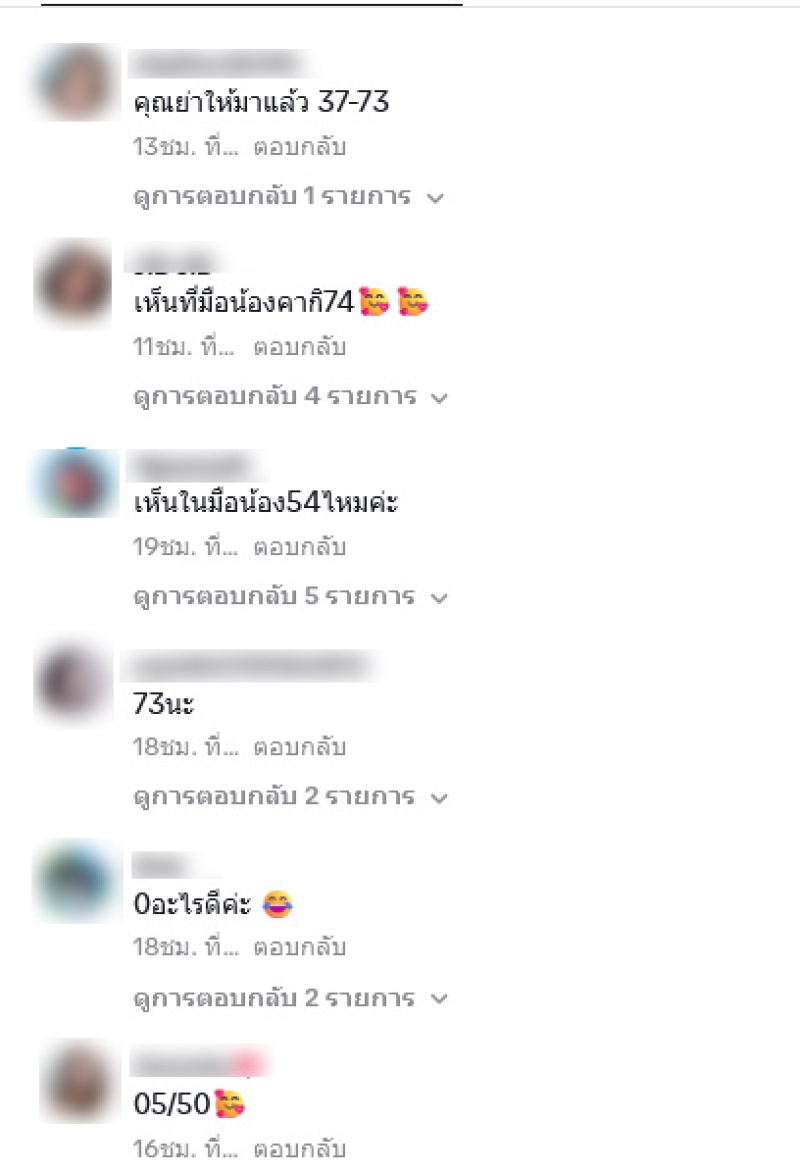Reply to the comment saying 73นะ
The height and width of the screenshot is (1173, 800).
[299, 747]
